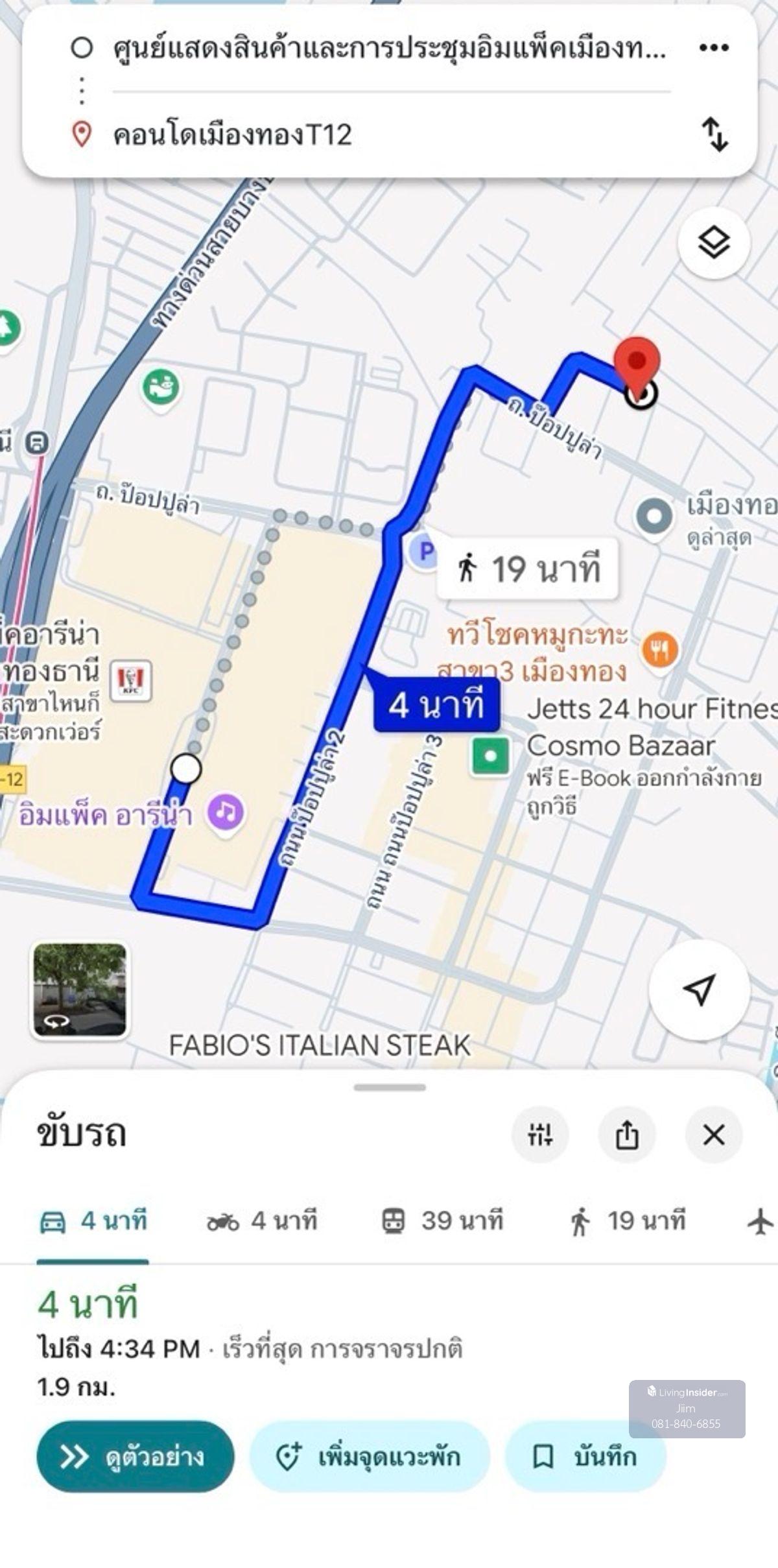This screenshot has height=1568, width=778.
Task: Close the directions panel
Action: coord(714,1135)
